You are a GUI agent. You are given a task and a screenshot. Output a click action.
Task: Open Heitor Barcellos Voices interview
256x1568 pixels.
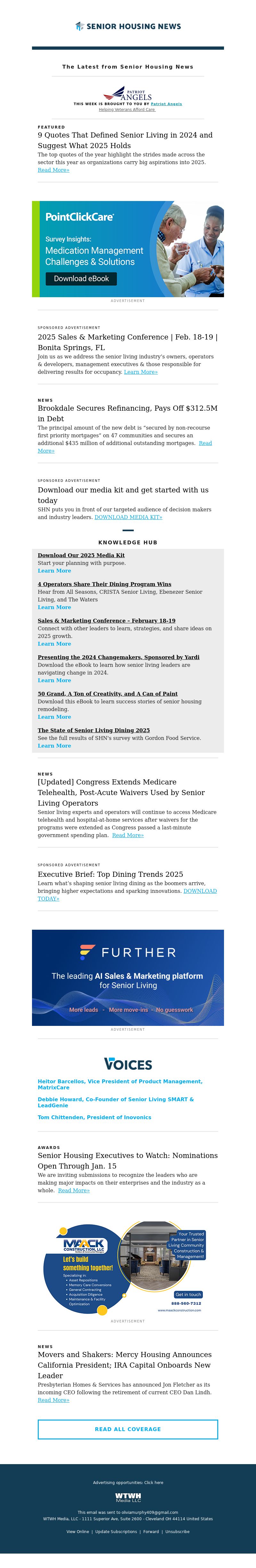click(x=120, y=1082)
